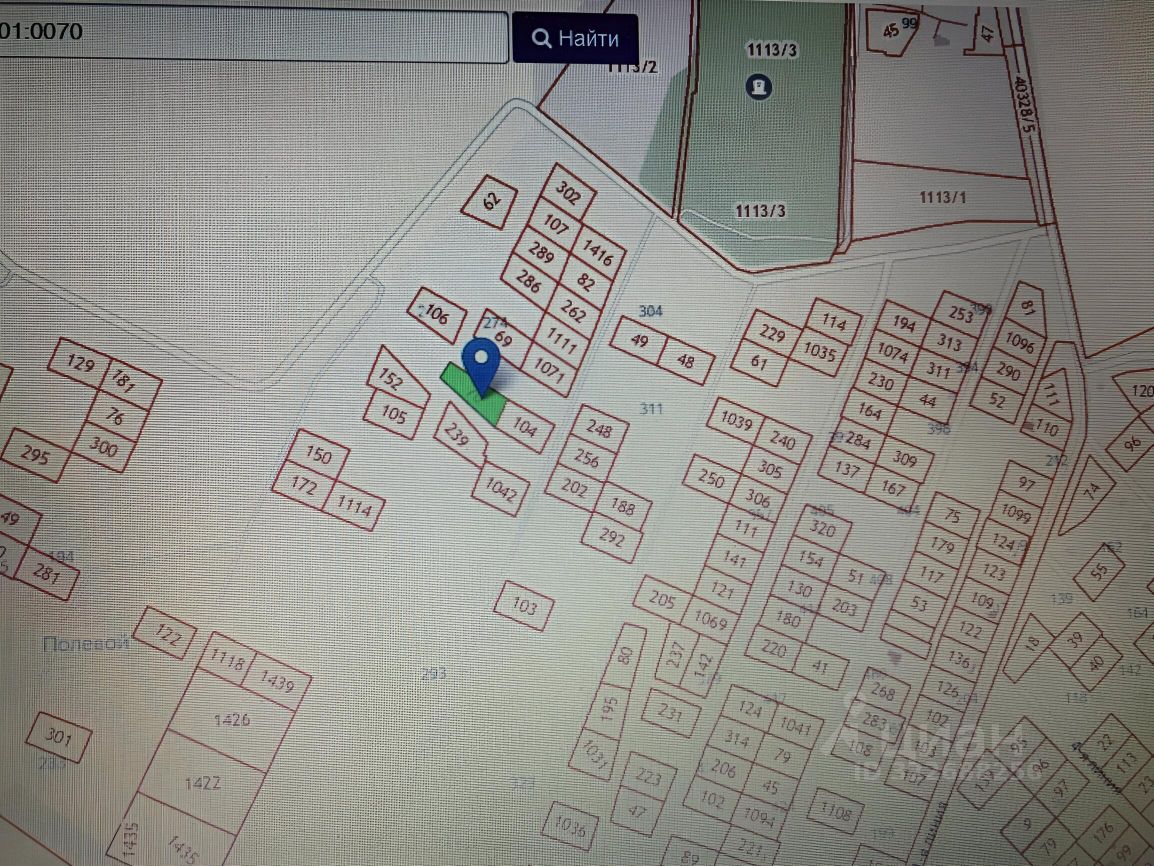Tap the Найти search button
The image size is (1154, 866).
(x=575, y=38)
